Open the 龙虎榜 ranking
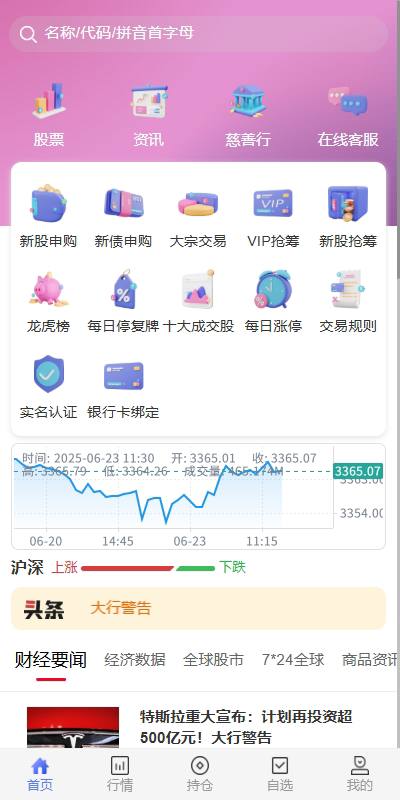 (48, 302)
